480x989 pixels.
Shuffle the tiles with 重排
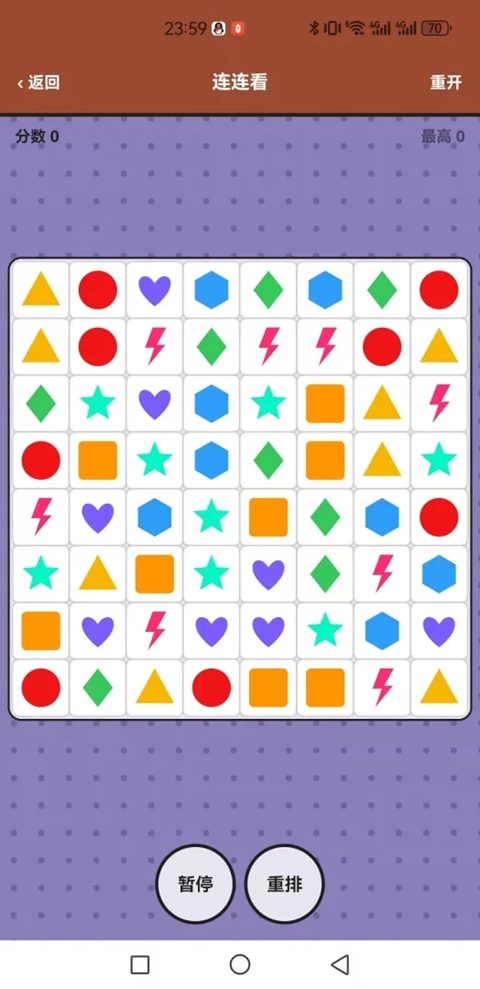pos(284,884)
